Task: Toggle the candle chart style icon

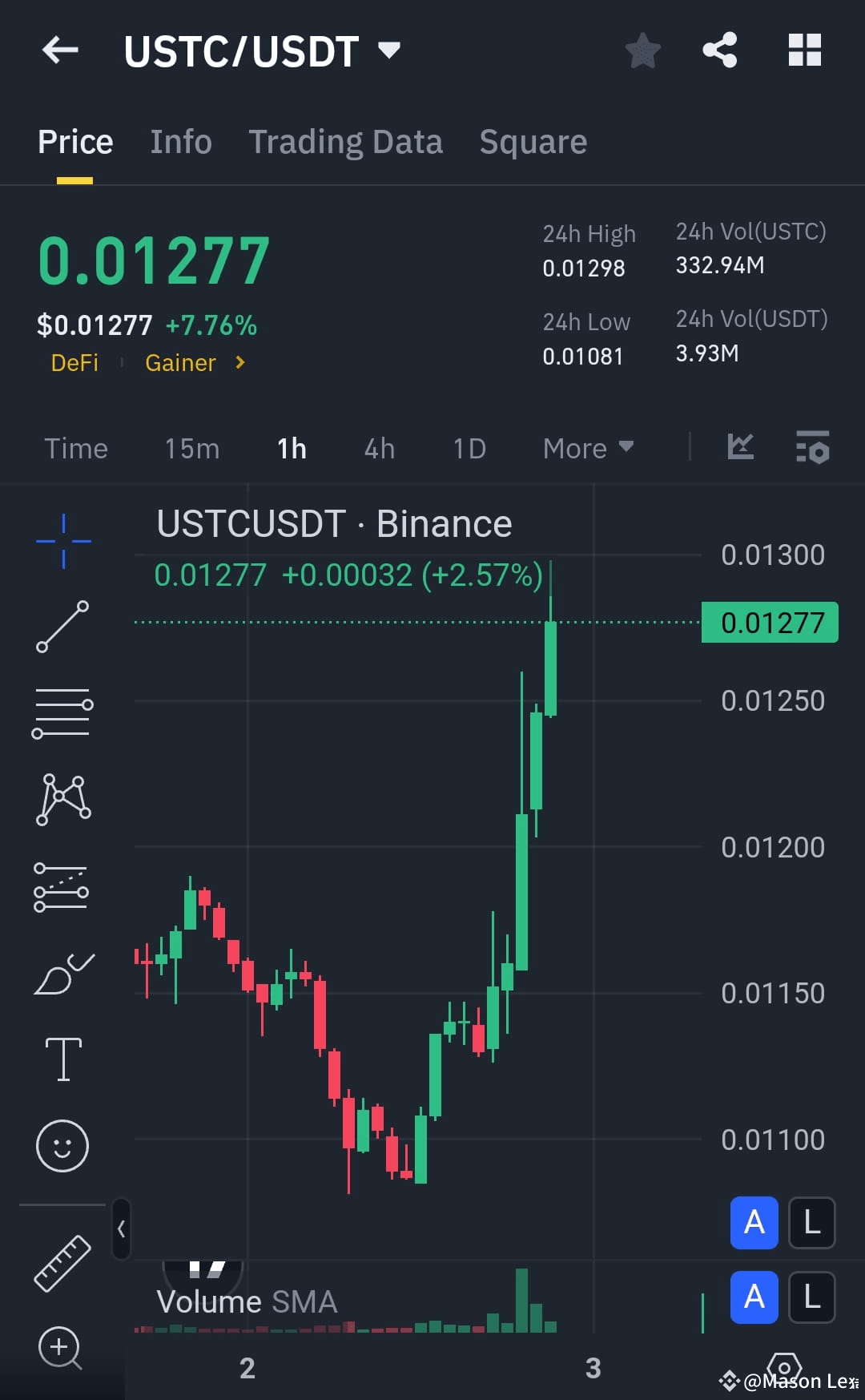Action: [740, 447]
